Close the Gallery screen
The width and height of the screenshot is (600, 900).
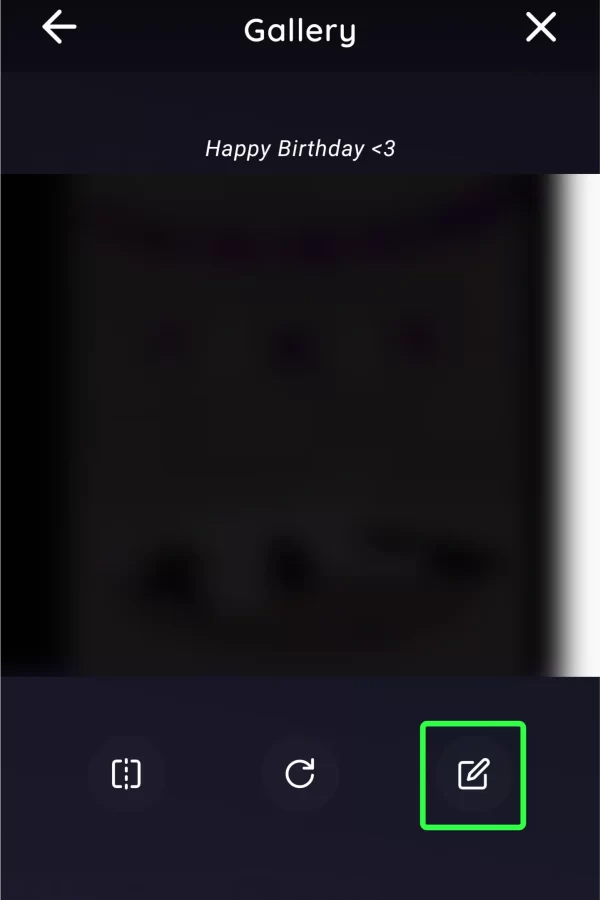[x=541, y=28]
